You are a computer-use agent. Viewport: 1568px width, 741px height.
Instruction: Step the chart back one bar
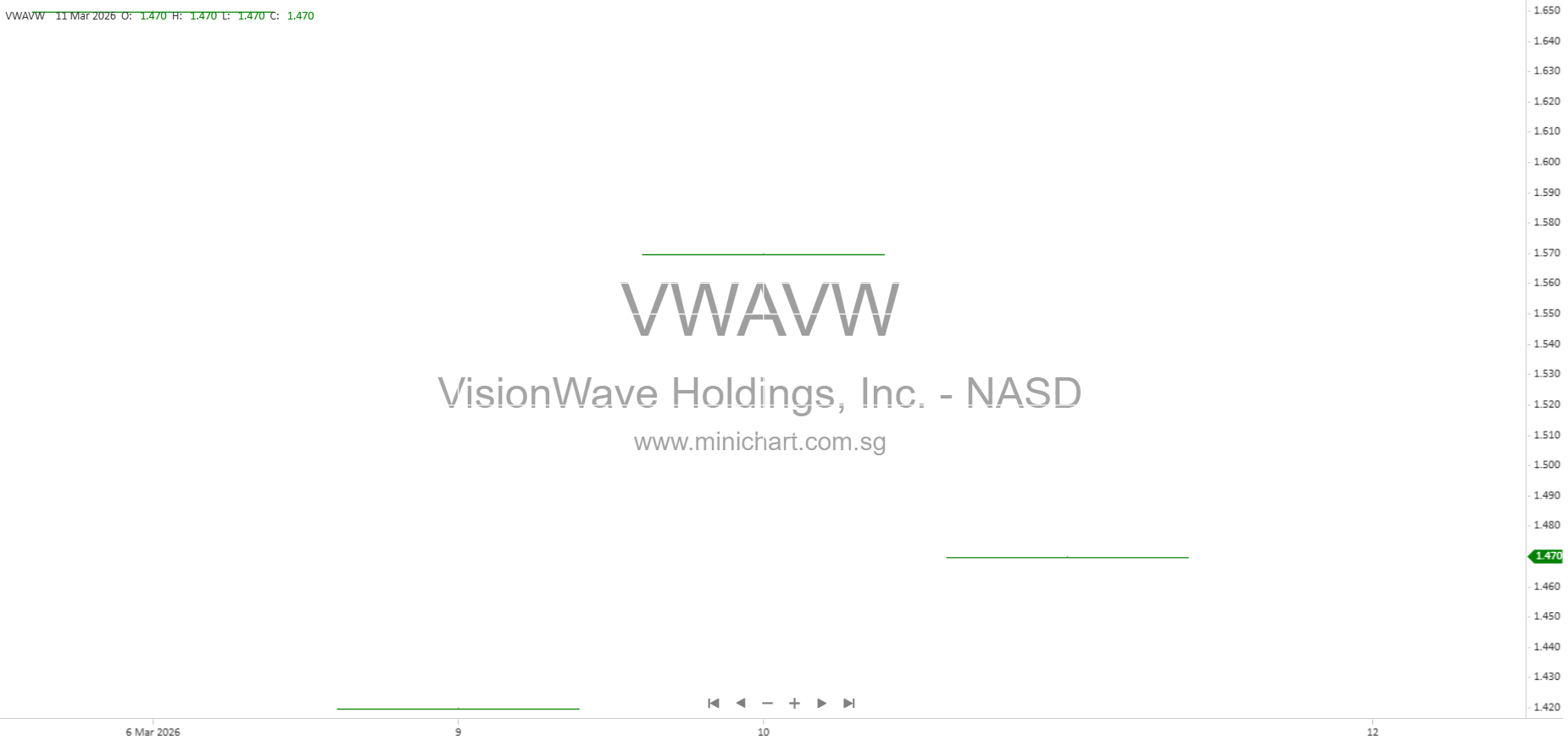[741, 703]
